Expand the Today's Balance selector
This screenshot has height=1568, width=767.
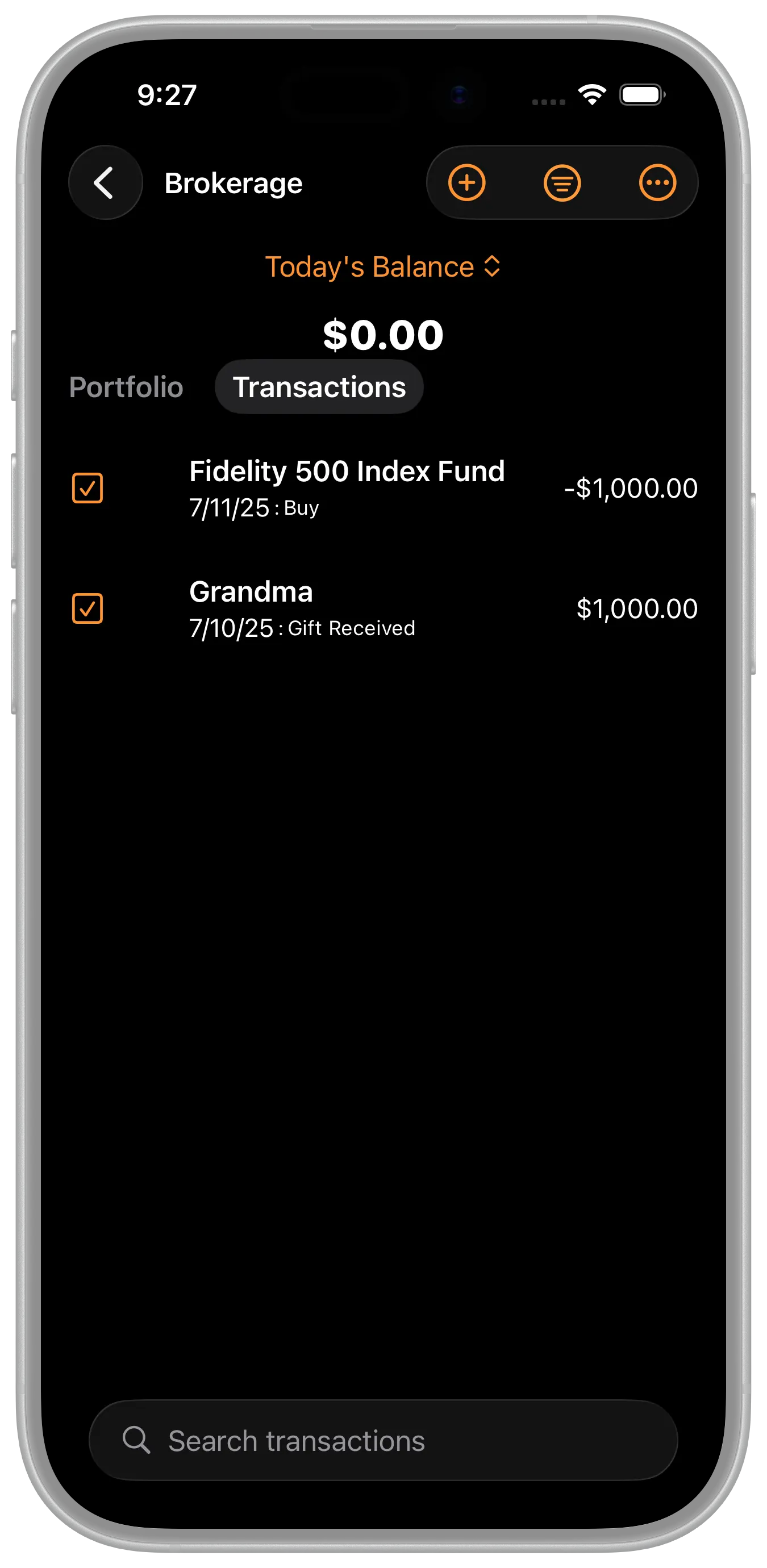point(383,266)
